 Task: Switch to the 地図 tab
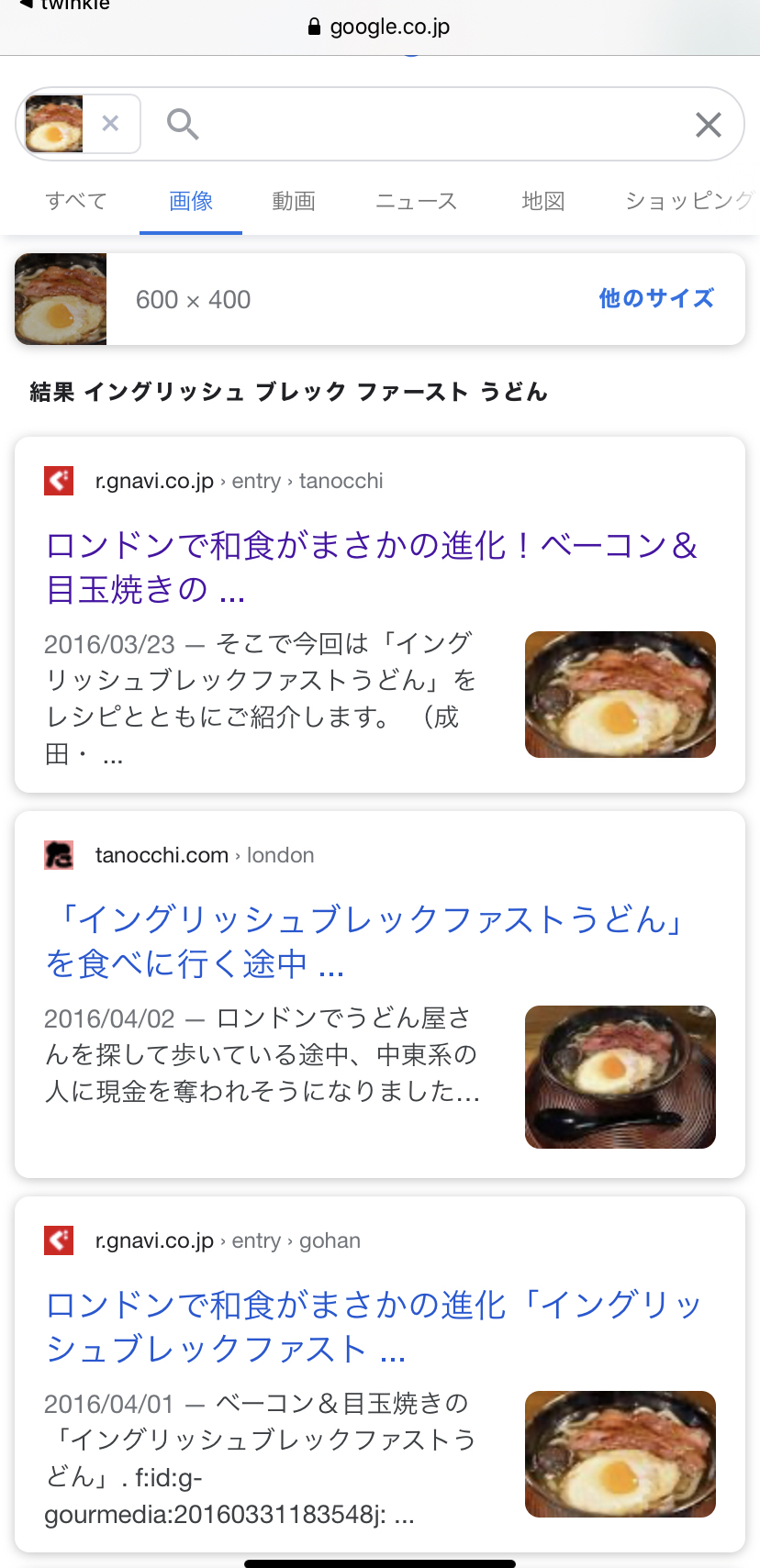(x=542, y=201)
